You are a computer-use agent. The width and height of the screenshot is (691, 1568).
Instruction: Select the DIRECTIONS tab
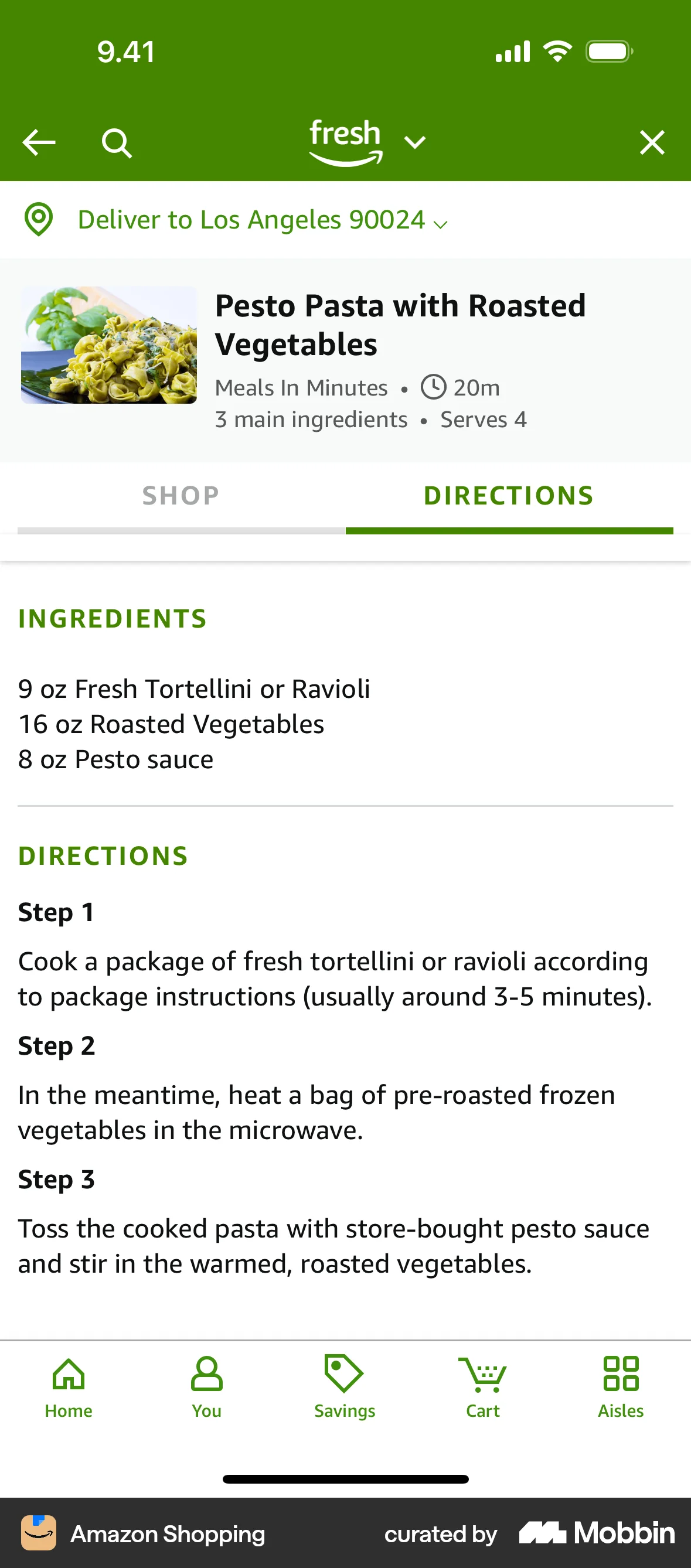coord(509,495)
